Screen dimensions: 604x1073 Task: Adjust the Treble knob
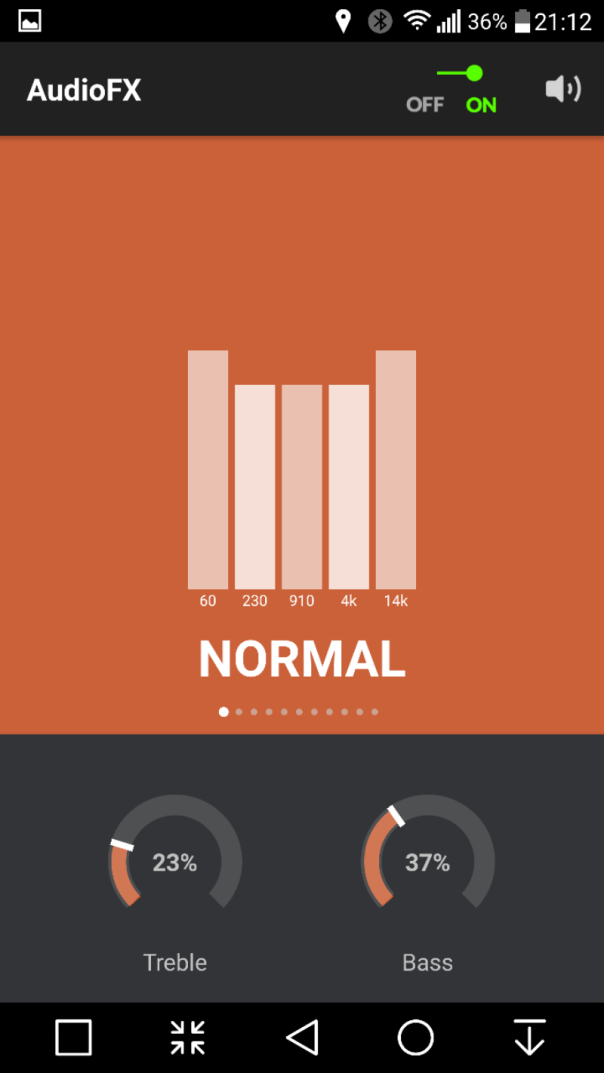(175, 862)
